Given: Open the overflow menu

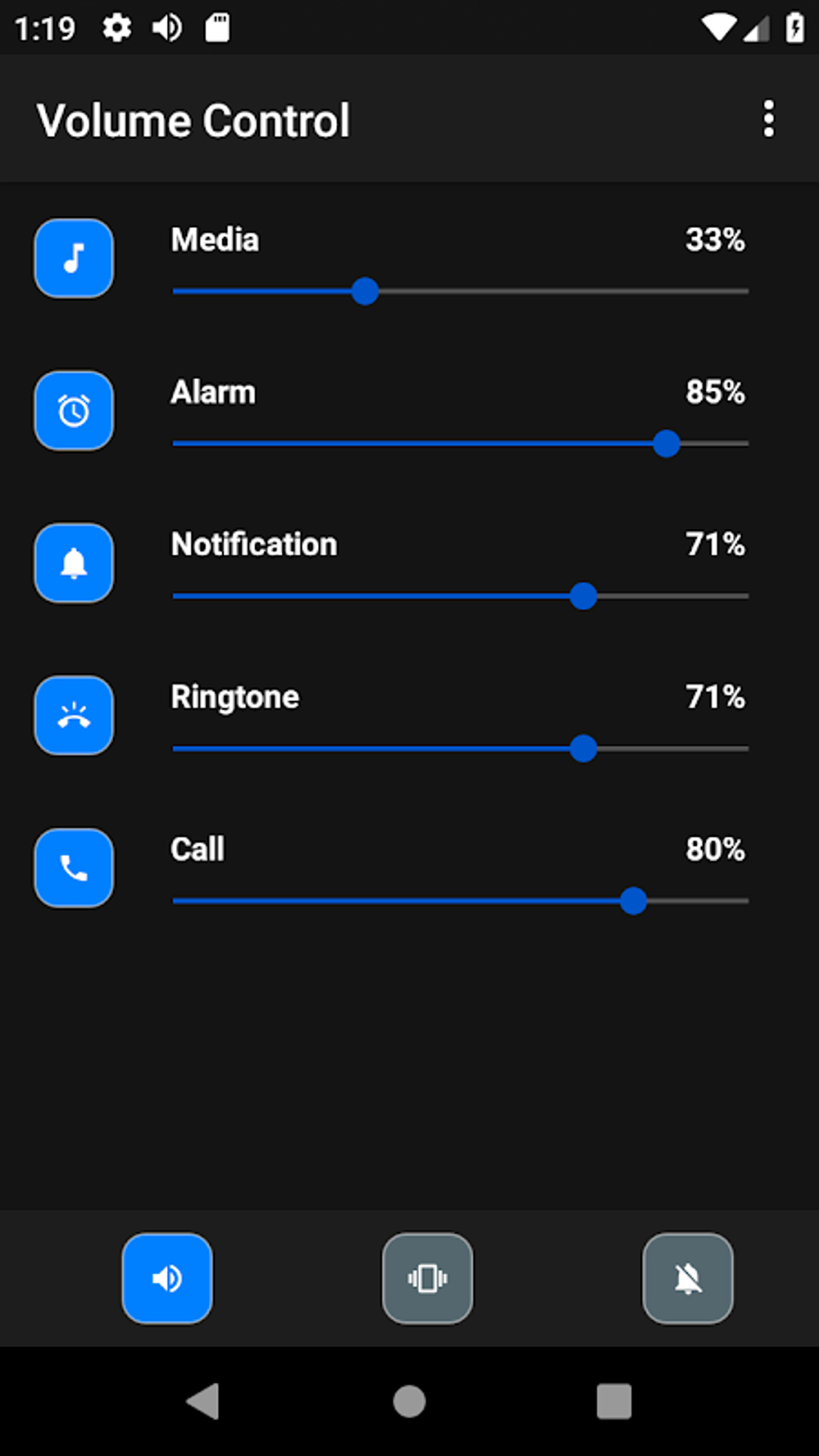Looking at the screenshot, I should tap(768, 119).
